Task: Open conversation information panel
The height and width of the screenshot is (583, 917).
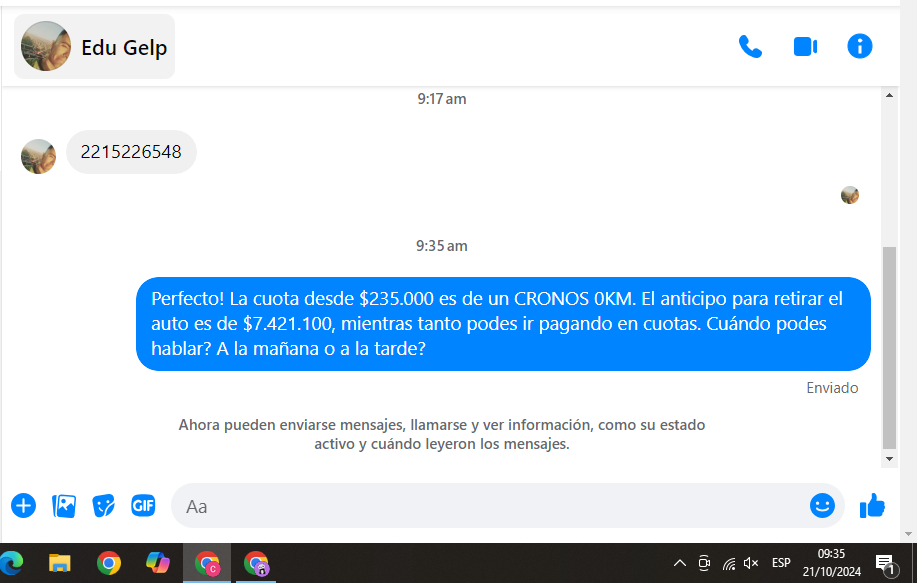Action: 859,47
